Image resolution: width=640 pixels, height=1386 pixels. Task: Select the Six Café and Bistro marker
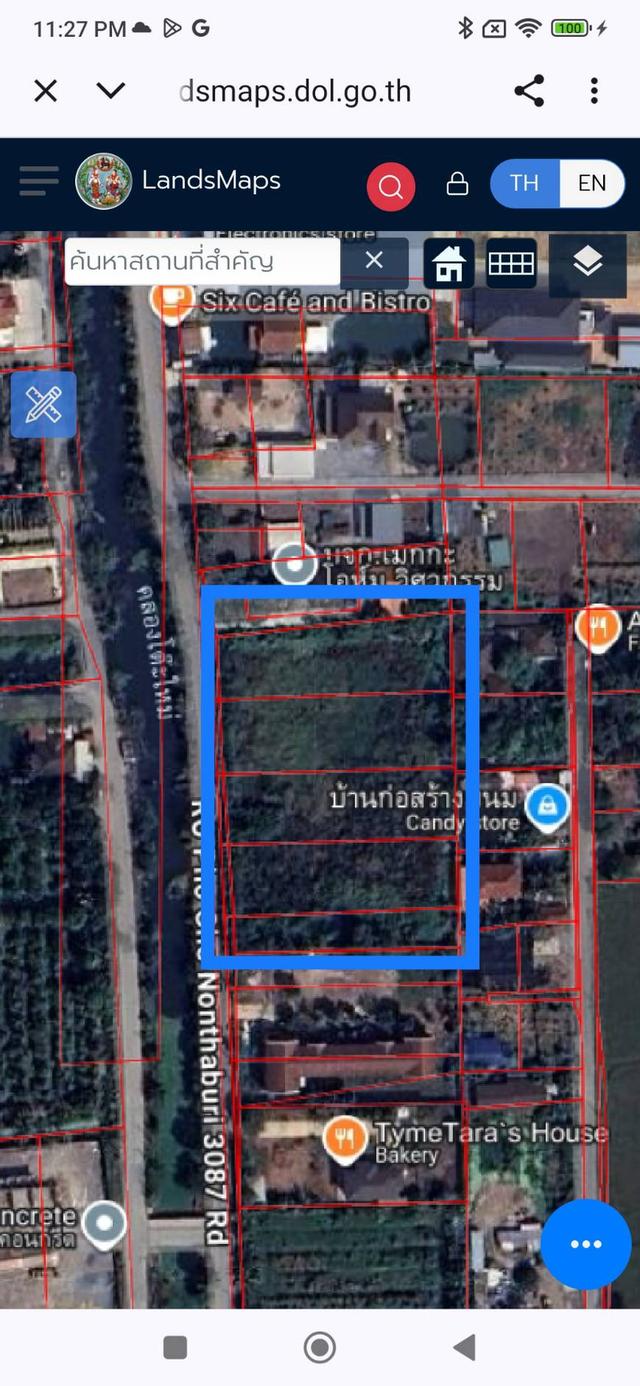tap(173, 299)
